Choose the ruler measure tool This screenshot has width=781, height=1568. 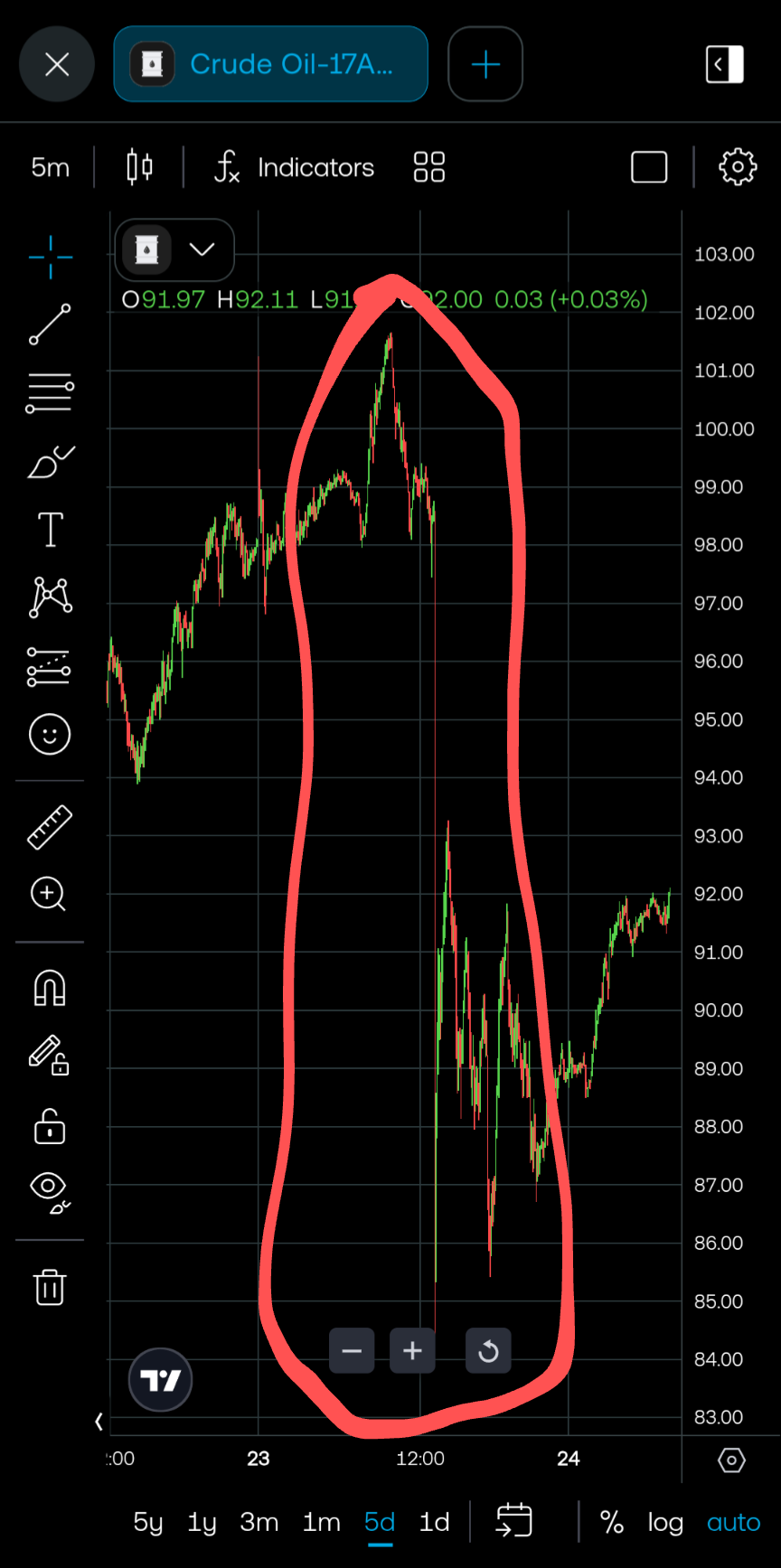coord(50,827)
